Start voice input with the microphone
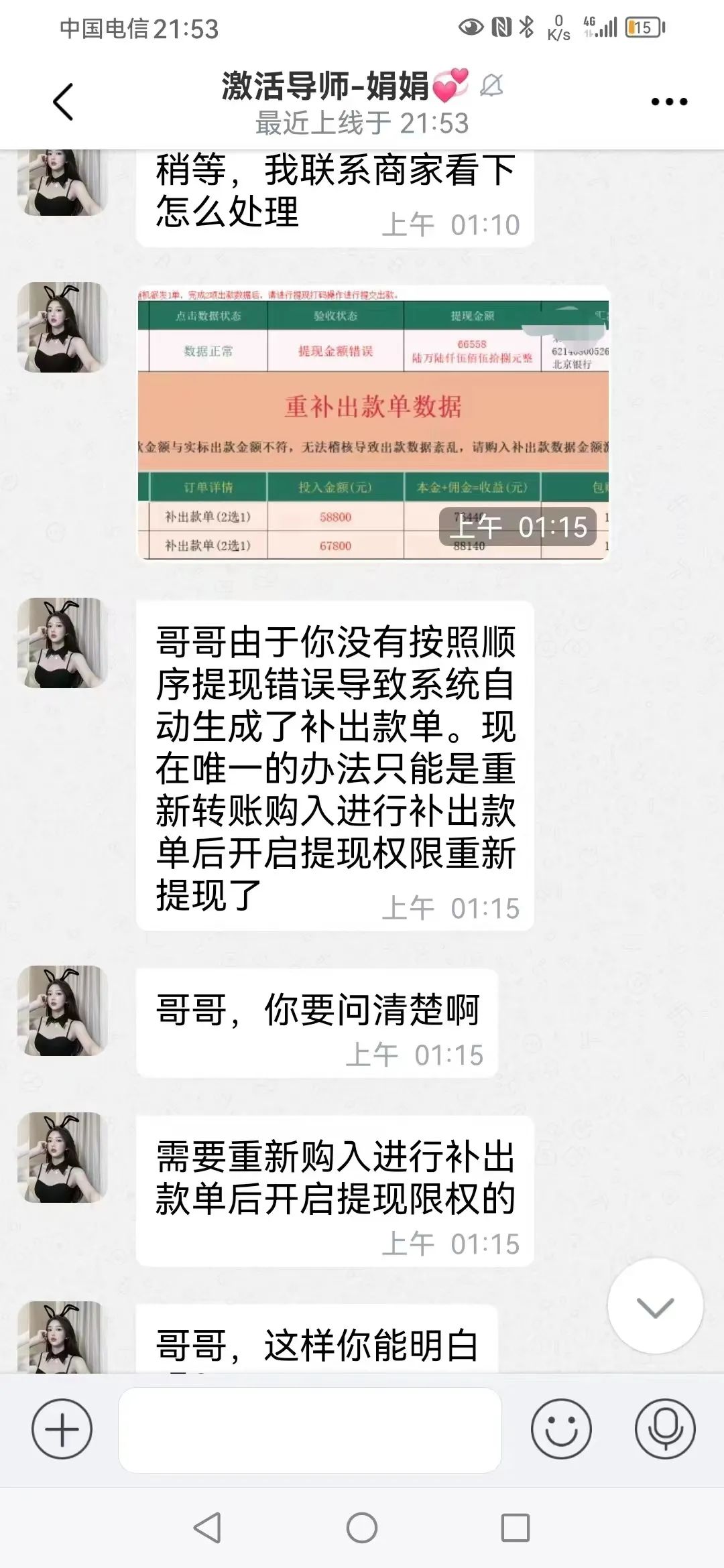The height and width of the screenshot is (1568, 724). tap(665, 1430)
